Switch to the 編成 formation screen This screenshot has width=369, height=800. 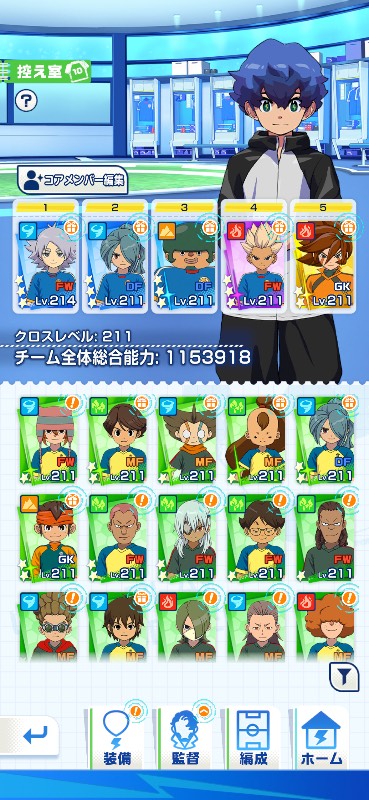point(254,738)
